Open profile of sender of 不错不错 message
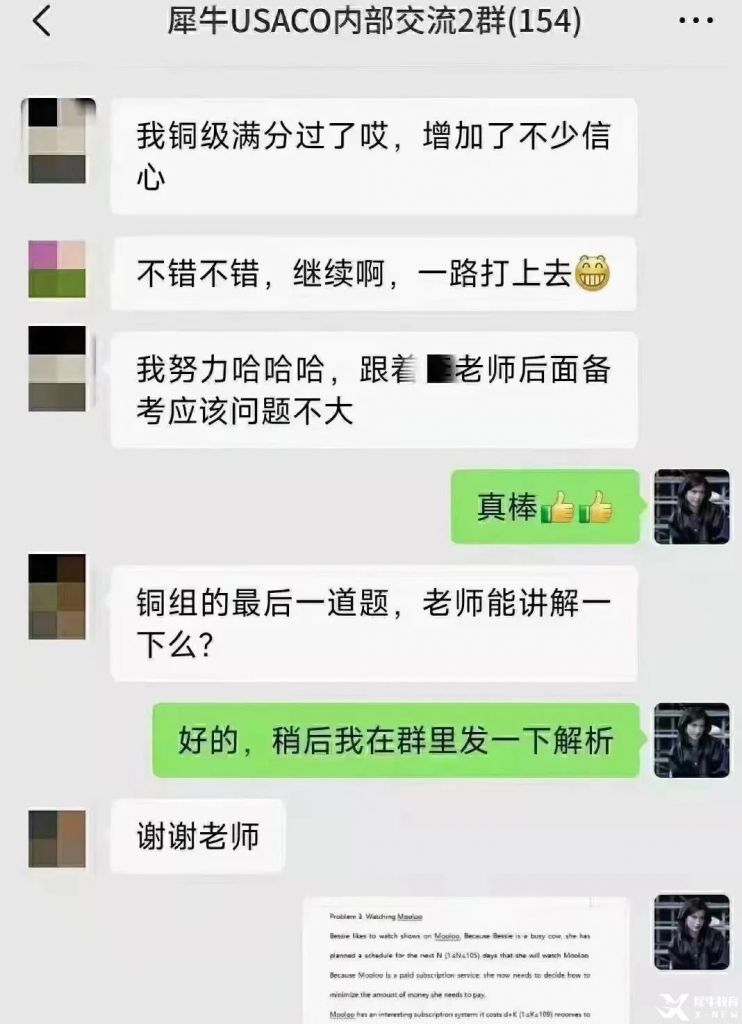The height and width of the screenshot is (1024, 742). click(x=58, y=269)
